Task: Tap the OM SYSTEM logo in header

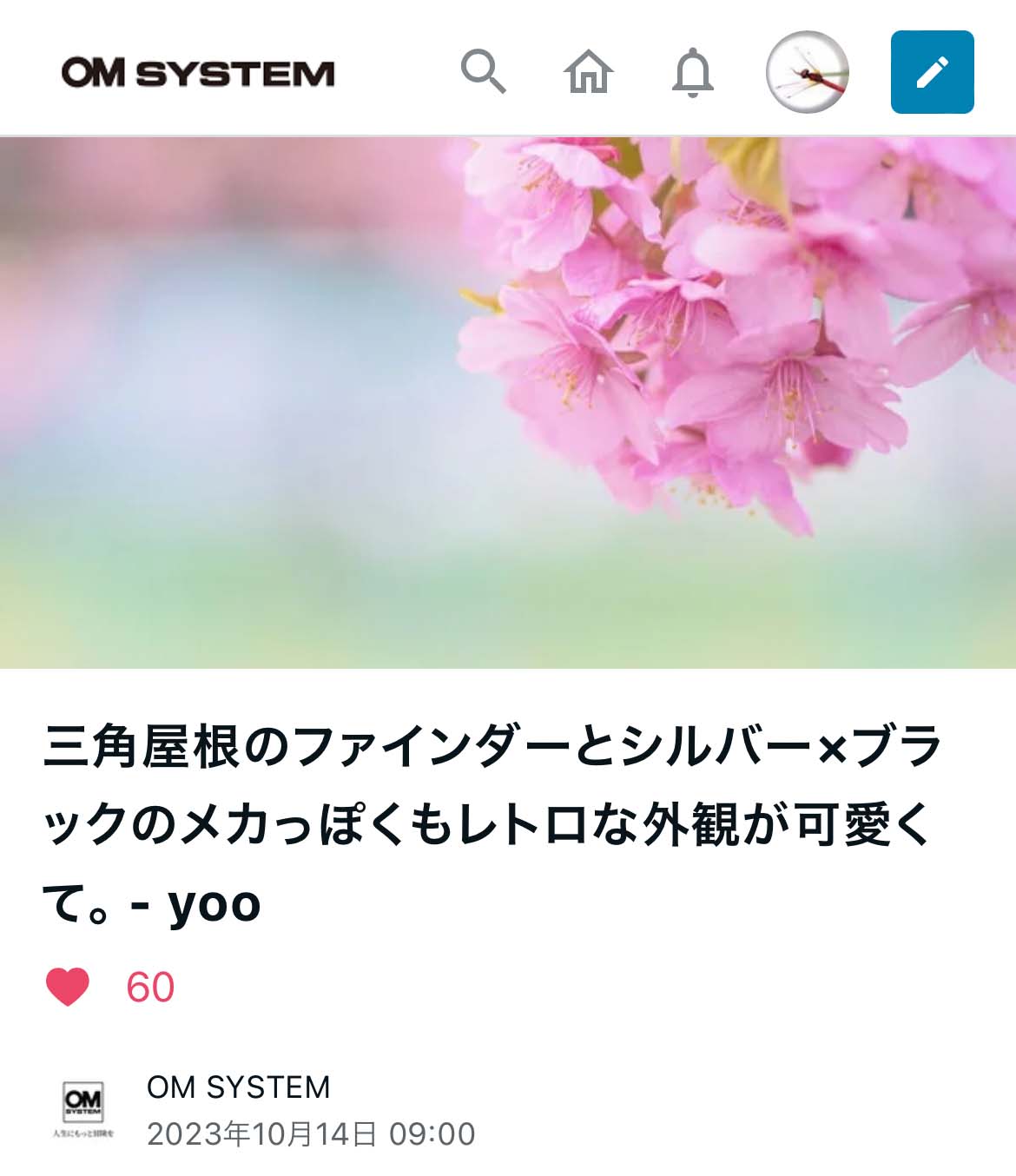Action: pos(198,73)
